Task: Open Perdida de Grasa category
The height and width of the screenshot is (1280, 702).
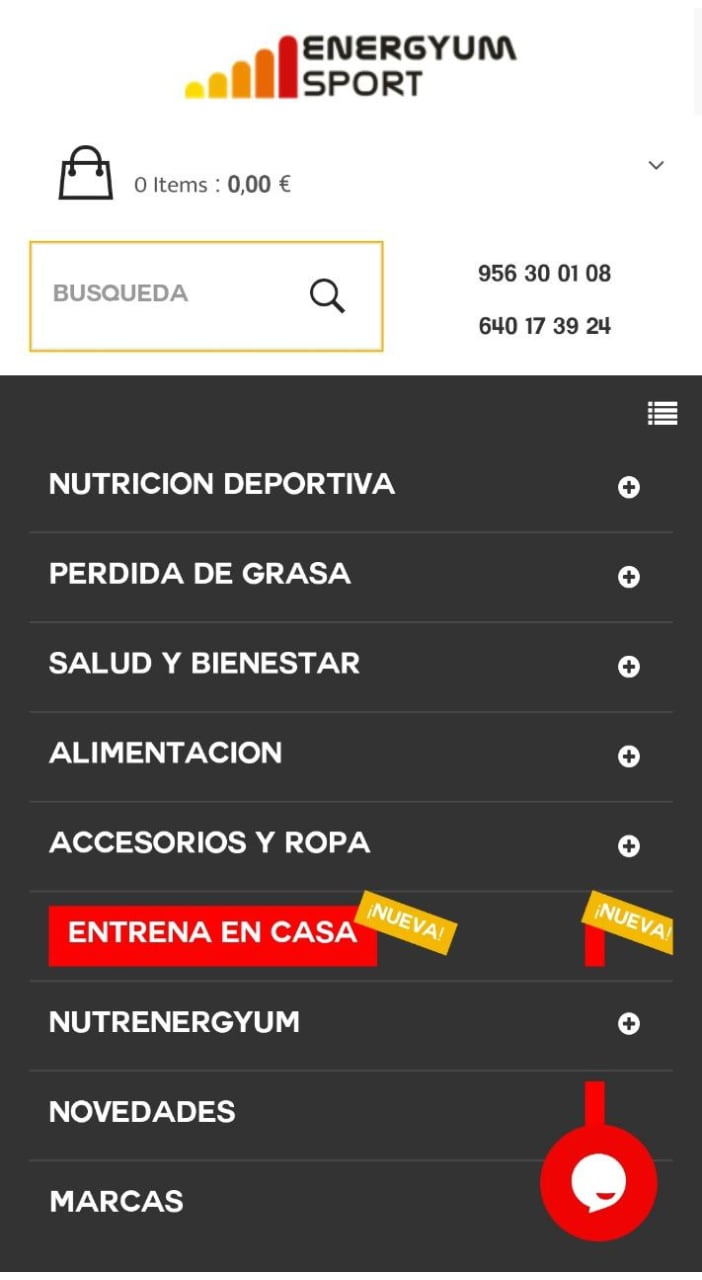Action: coord(200,574)
